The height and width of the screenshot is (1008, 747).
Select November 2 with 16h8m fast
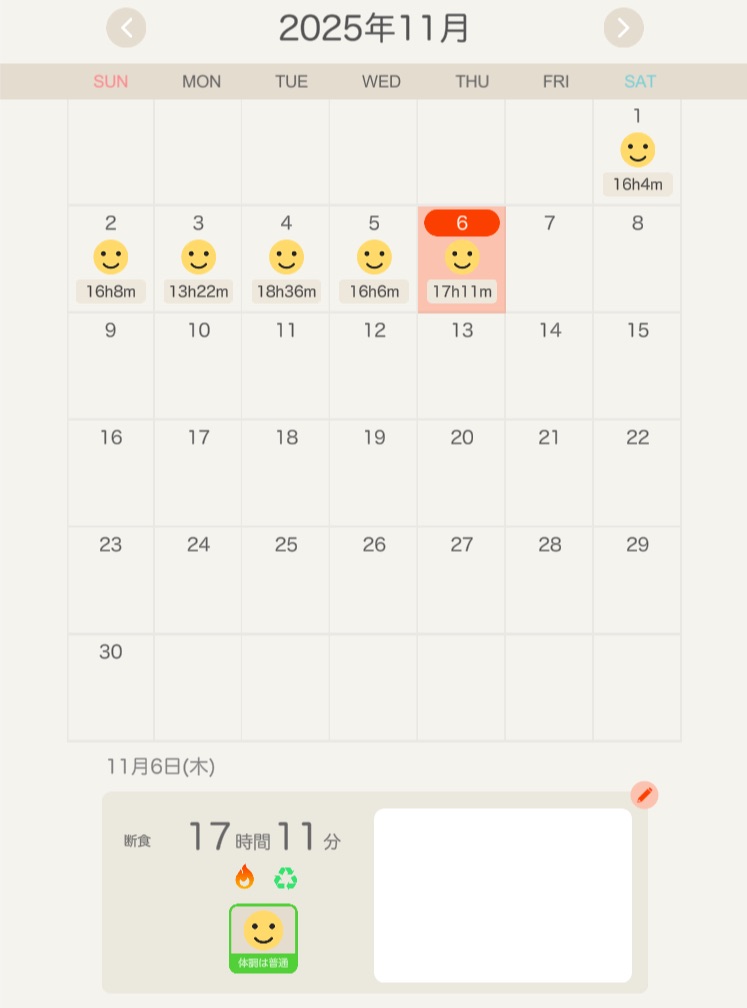[x=111, y=259]
